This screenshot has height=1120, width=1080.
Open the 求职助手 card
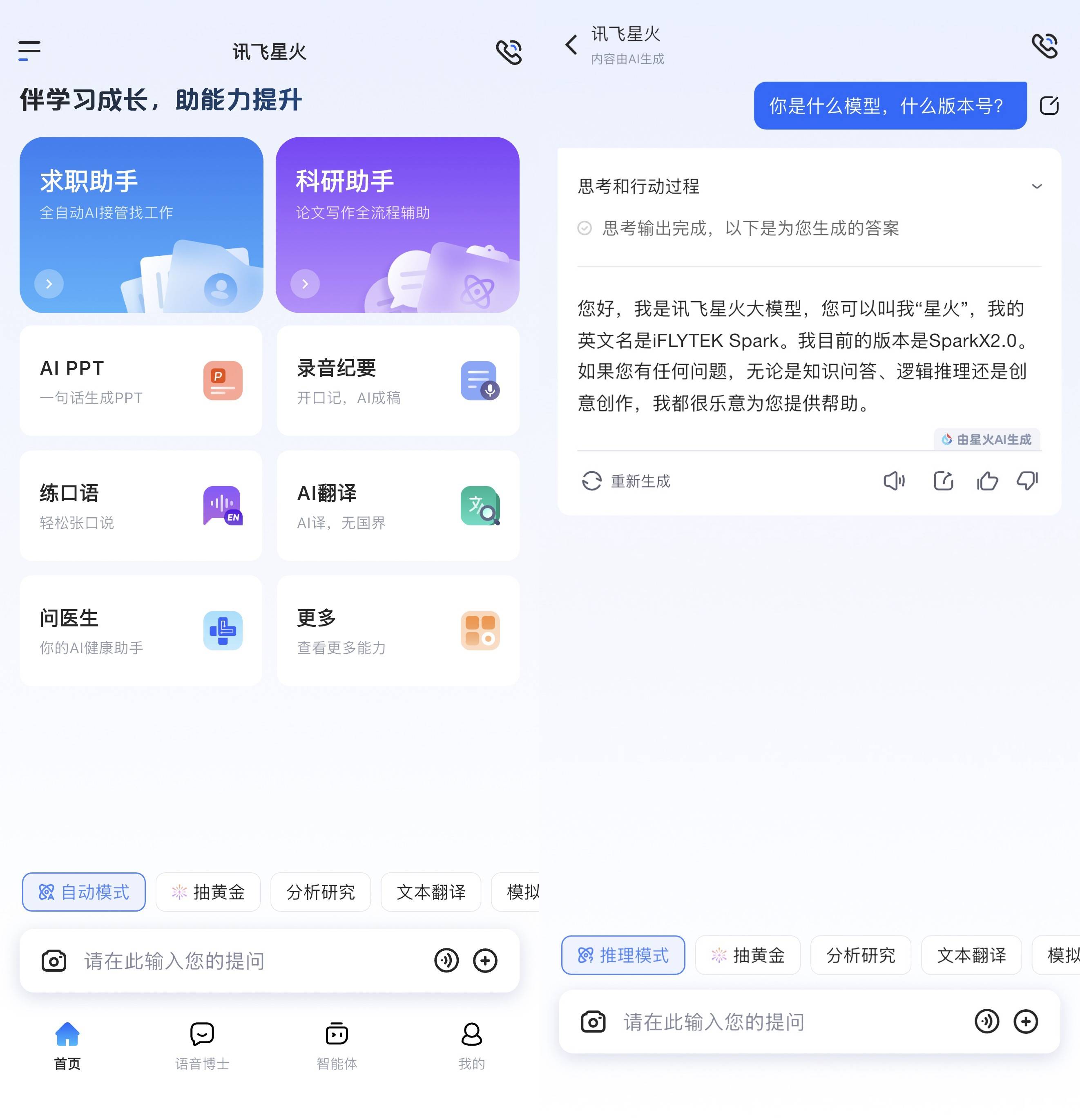(x=141, y=225)
